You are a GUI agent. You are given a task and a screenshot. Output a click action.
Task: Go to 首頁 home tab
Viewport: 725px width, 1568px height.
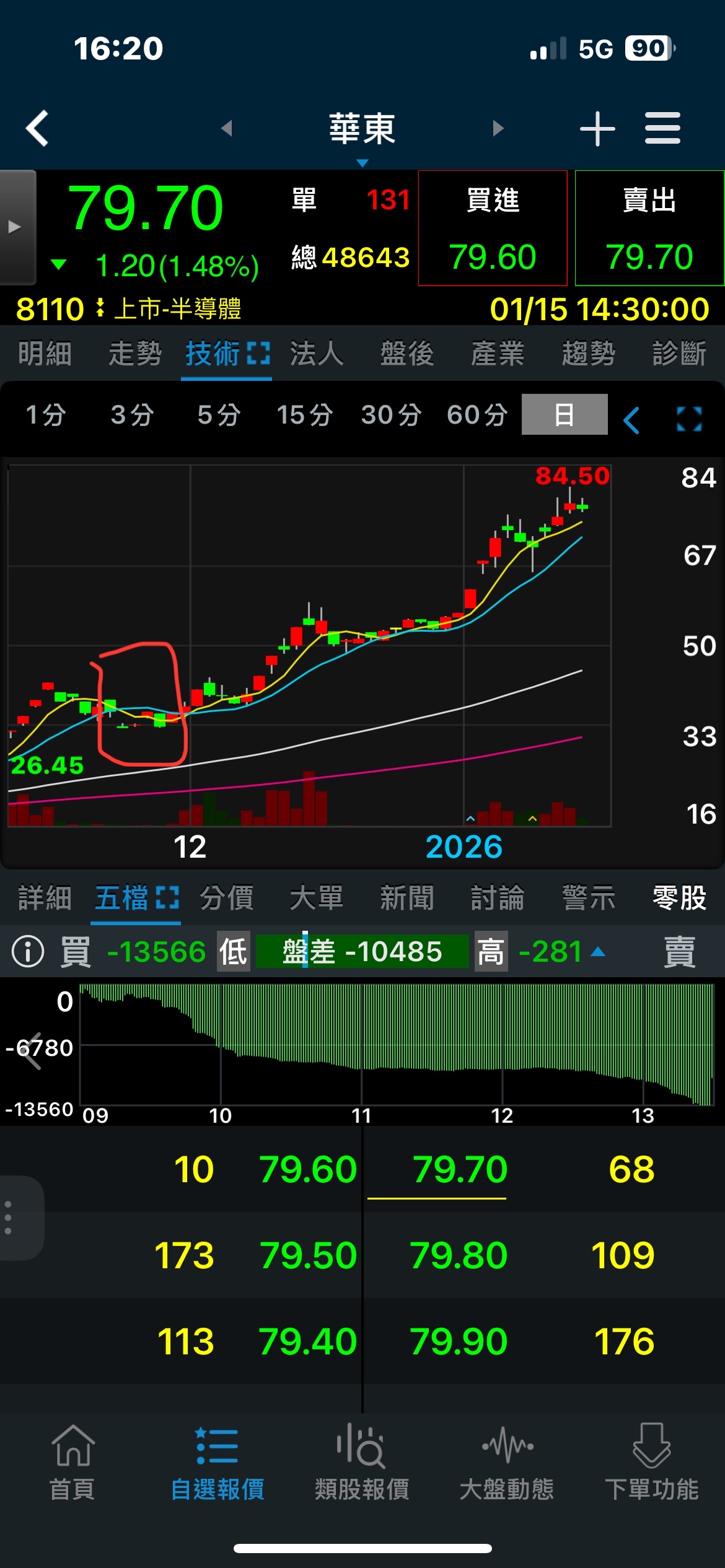[72, 1463]
